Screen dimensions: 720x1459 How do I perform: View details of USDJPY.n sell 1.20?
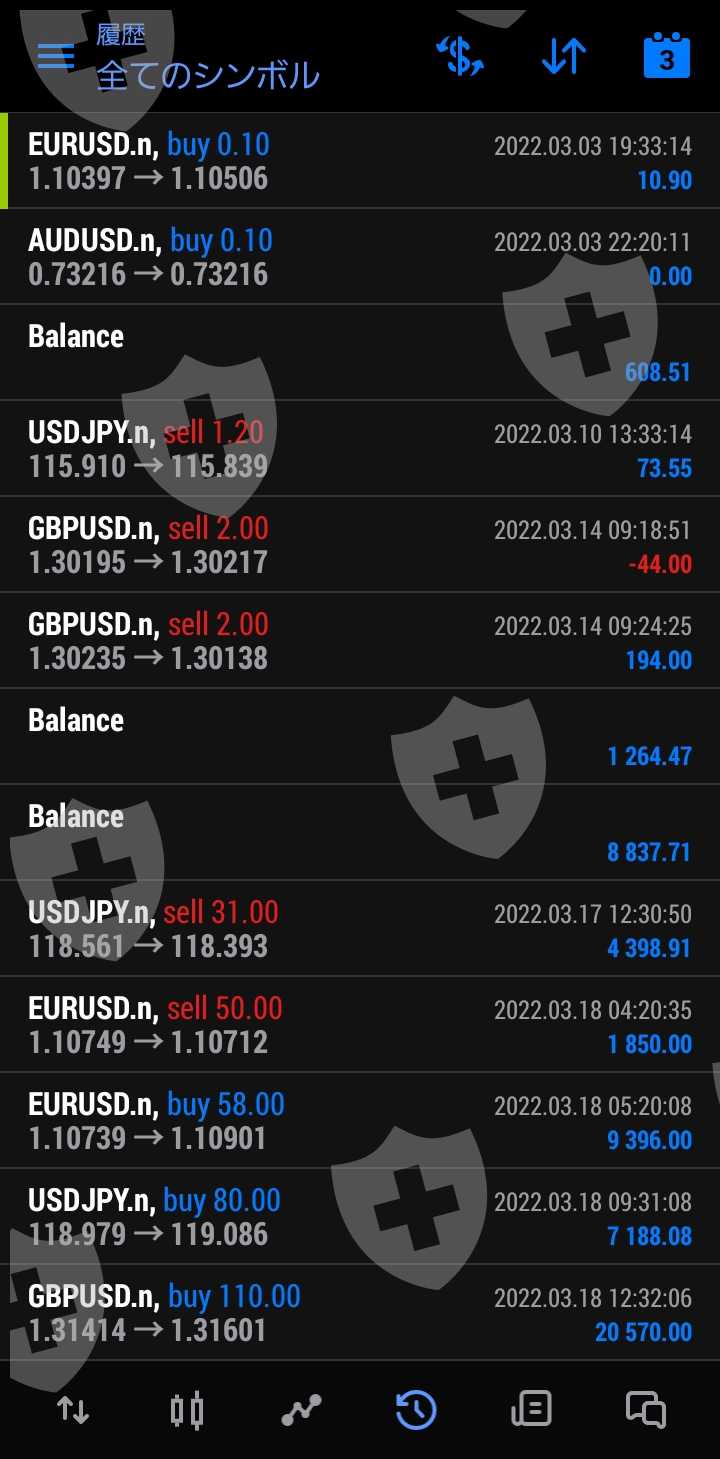pyautogui.click(x=360, y=449)
